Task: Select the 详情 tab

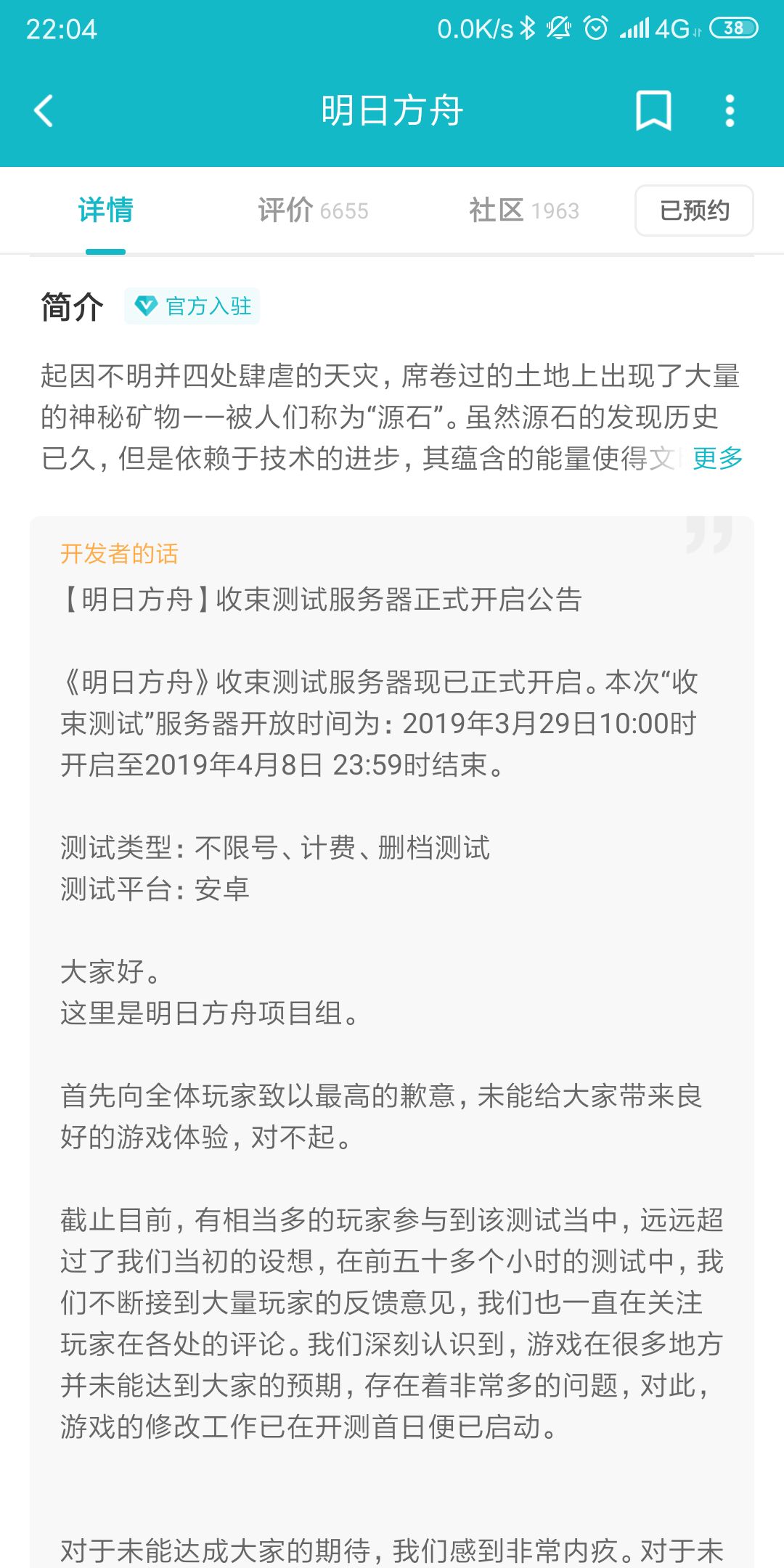Action: click(105, 210)
